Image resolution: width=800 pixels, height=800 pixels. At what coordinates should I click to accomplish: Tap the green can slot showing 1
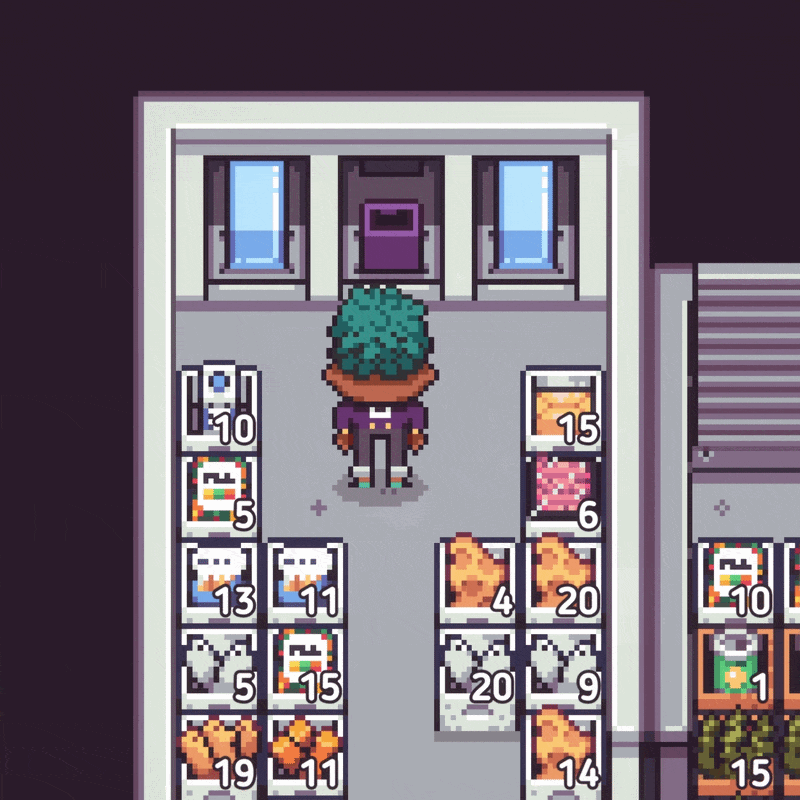pos(736,665)
